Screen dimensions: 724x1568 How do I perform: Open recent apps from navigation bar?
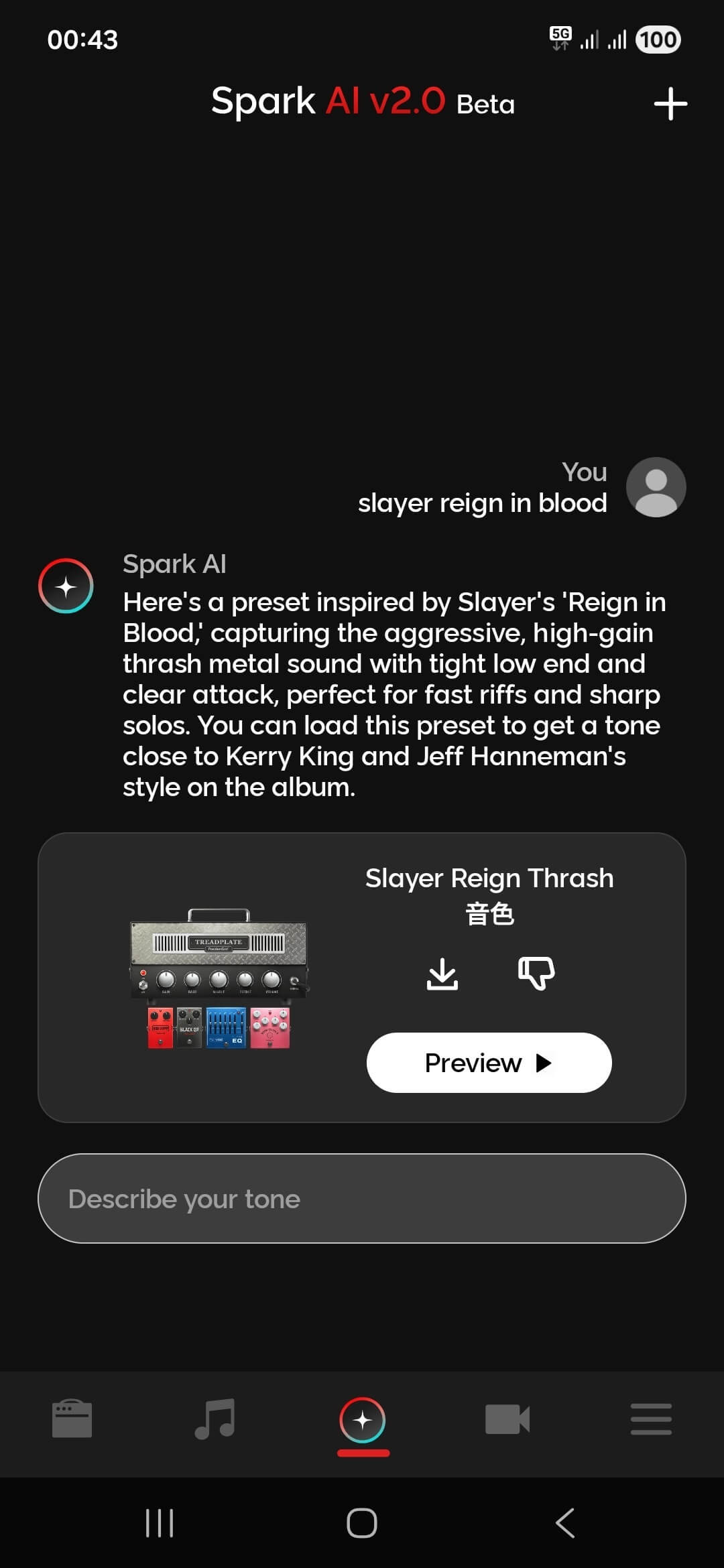(x=160, y=1523)
